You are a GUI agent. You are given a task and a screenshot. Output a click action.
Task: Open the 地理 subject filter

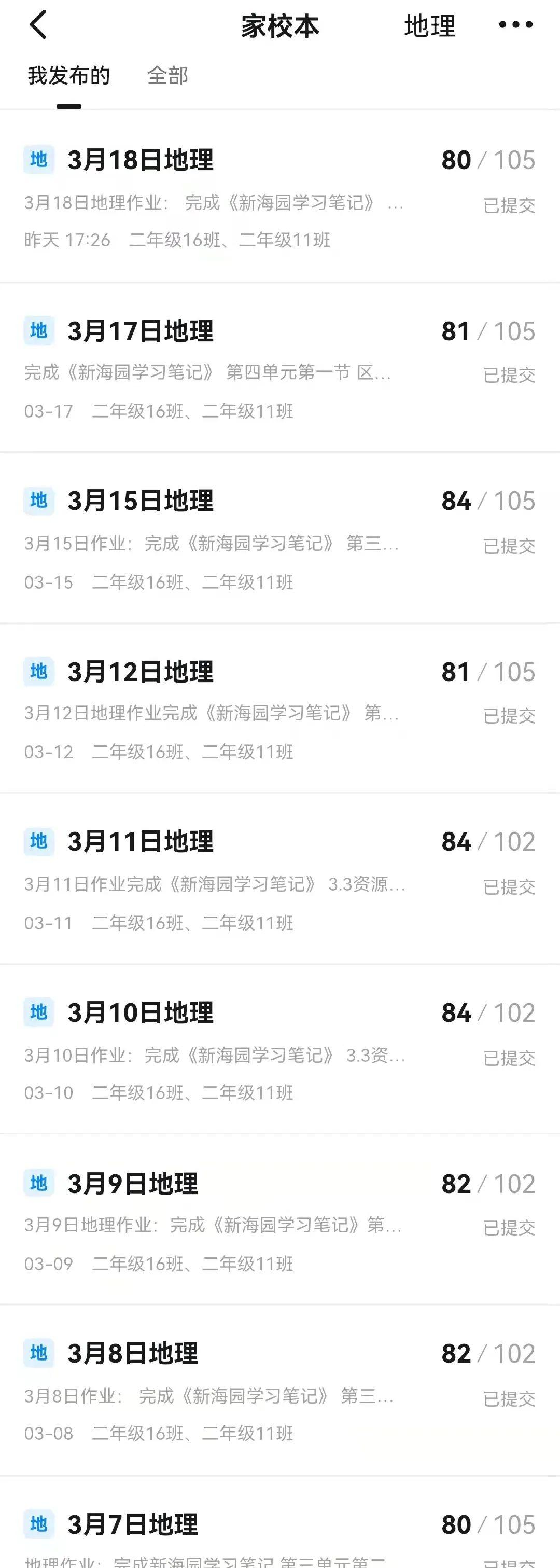(429, 26)
